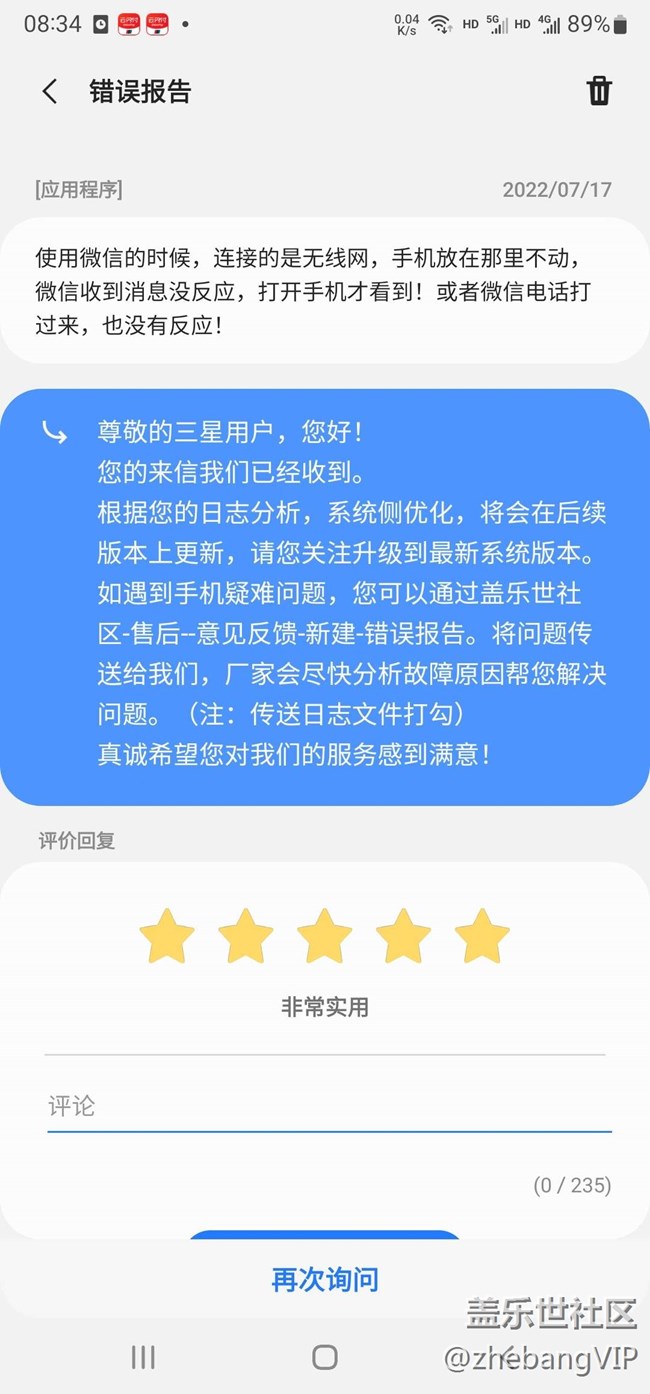The height and width of the screenshot is (1394, 650).
Task: Go back from the 错误报告 page
Action: click(50, 92)
